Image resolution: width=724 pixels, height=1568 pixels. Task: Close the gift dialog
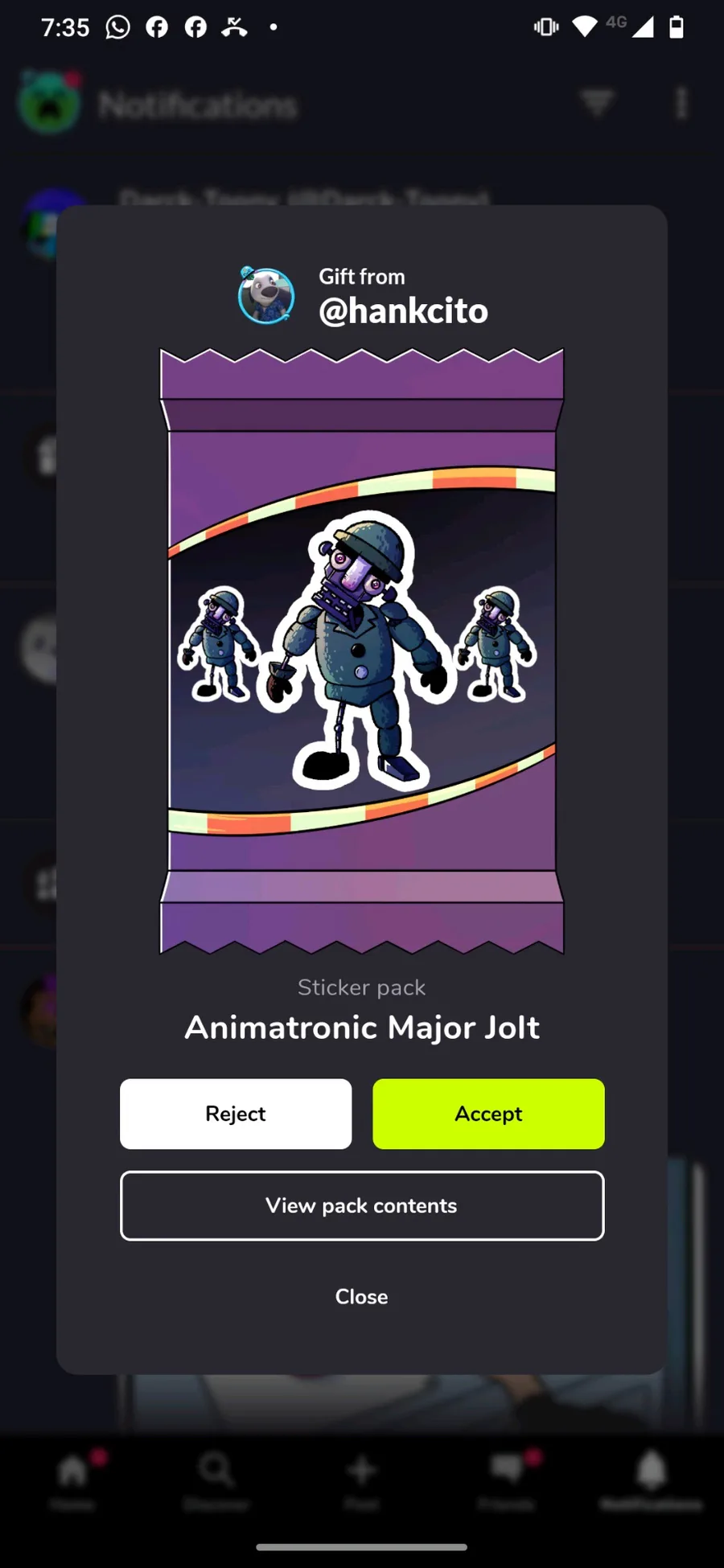coord(361,1296)
